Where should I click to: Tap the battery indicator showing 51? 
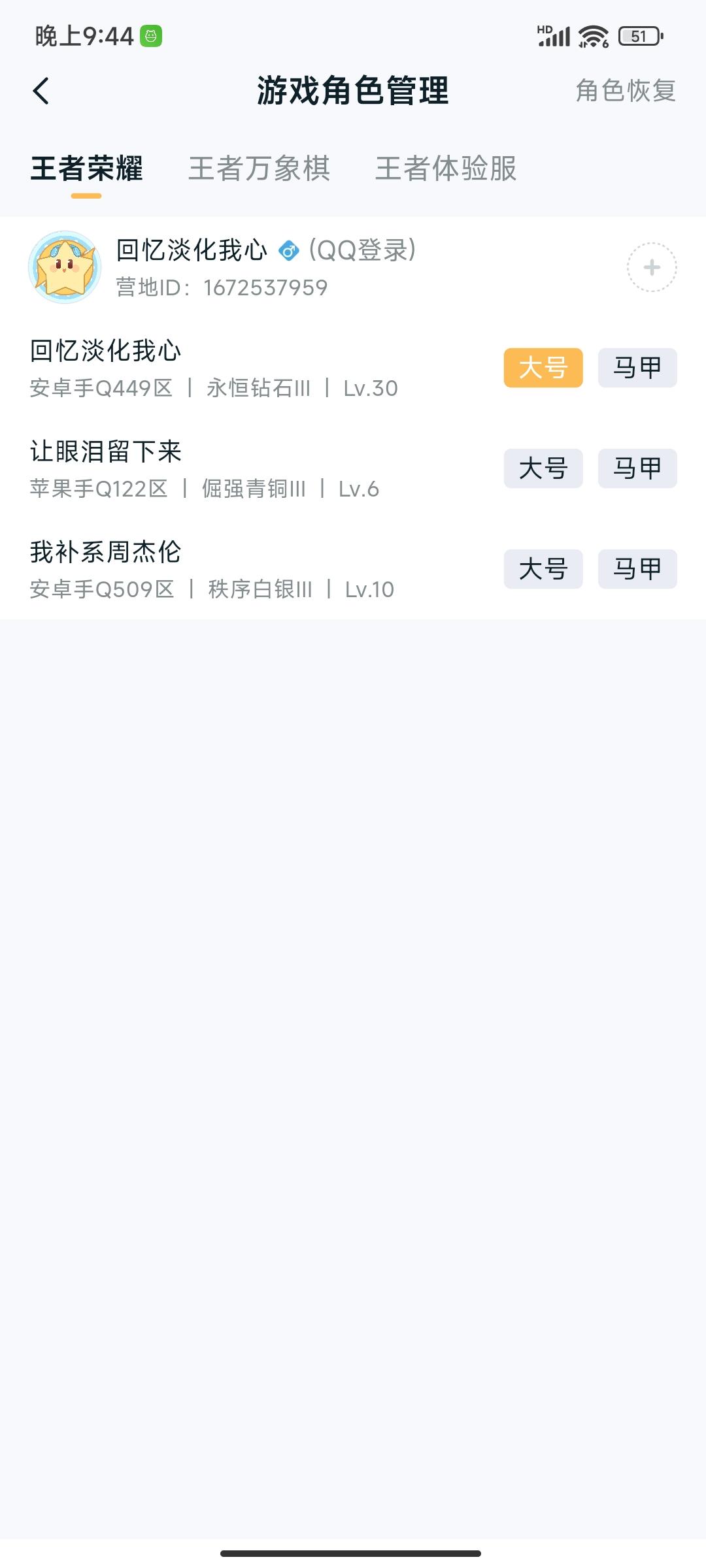(x=637, y=36)
